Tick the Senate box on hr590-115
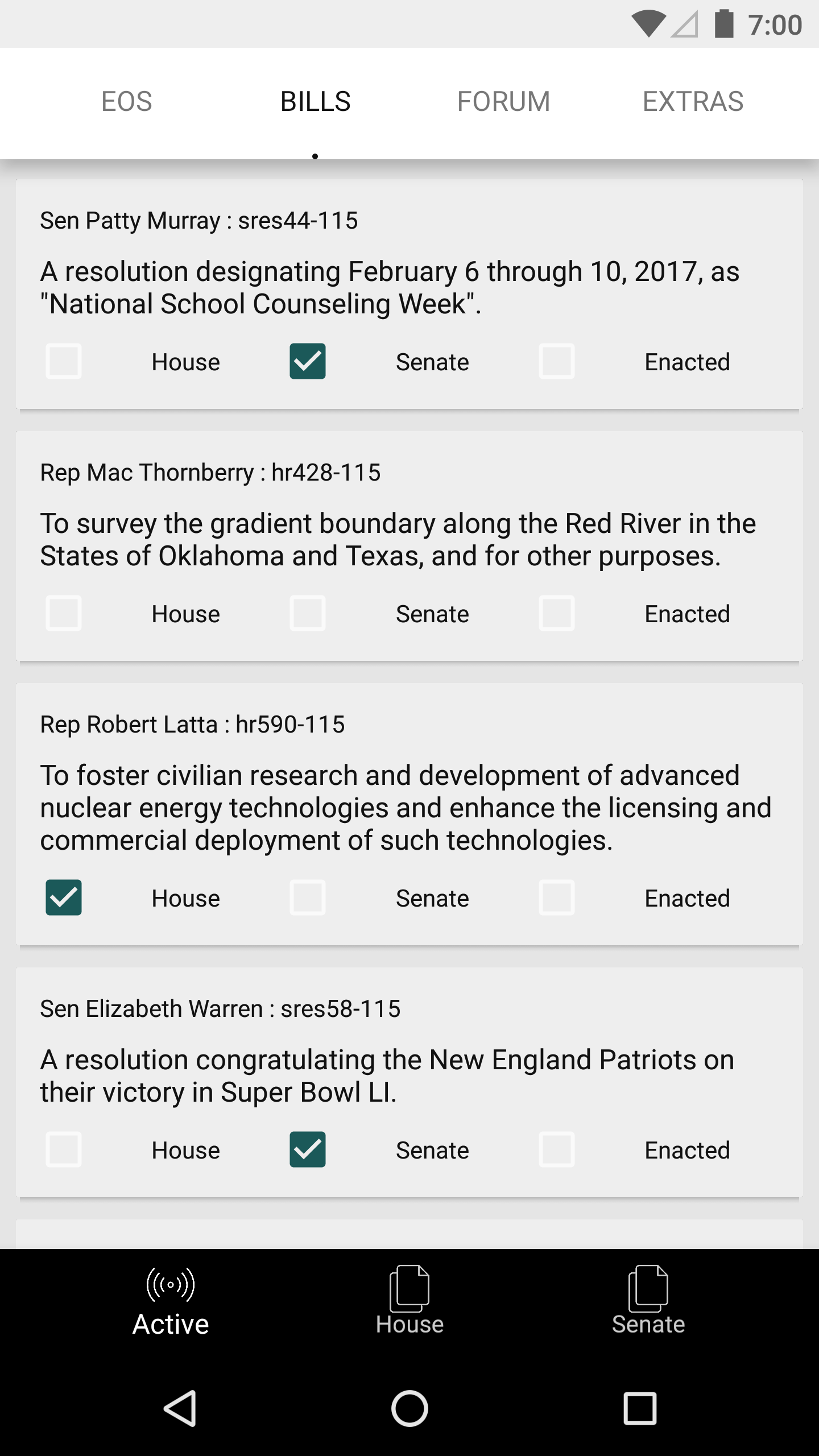The height and width of the screenshot is (1456, 819). (x=308, y=897)
